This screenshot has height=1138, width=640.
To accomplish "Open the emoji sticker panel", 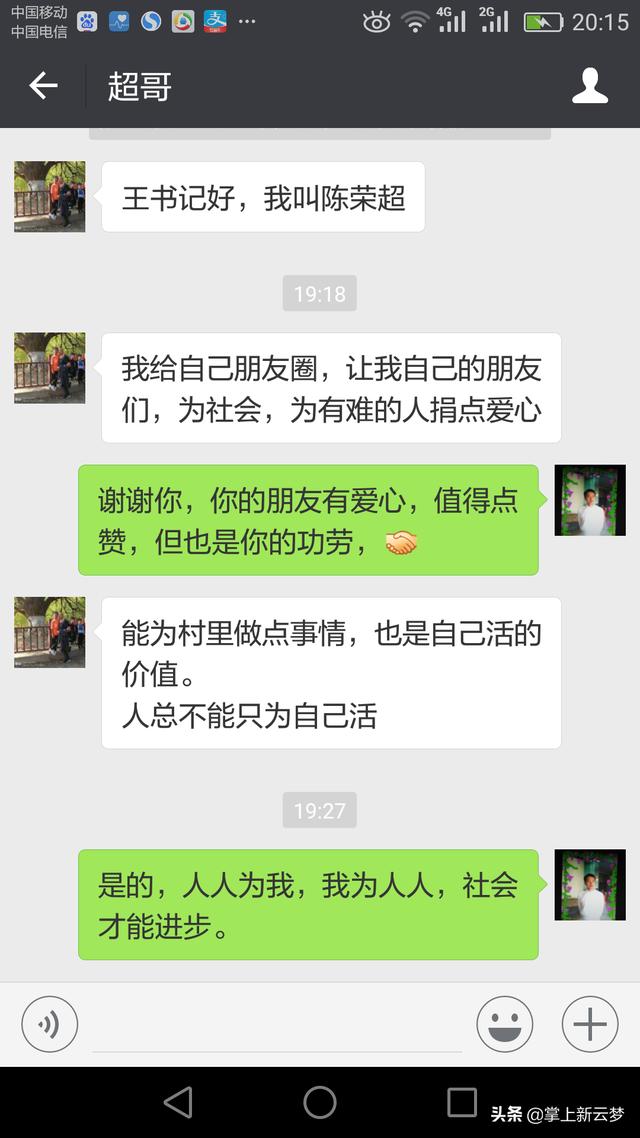I will pyautogui.click(x=505, y=1024).
